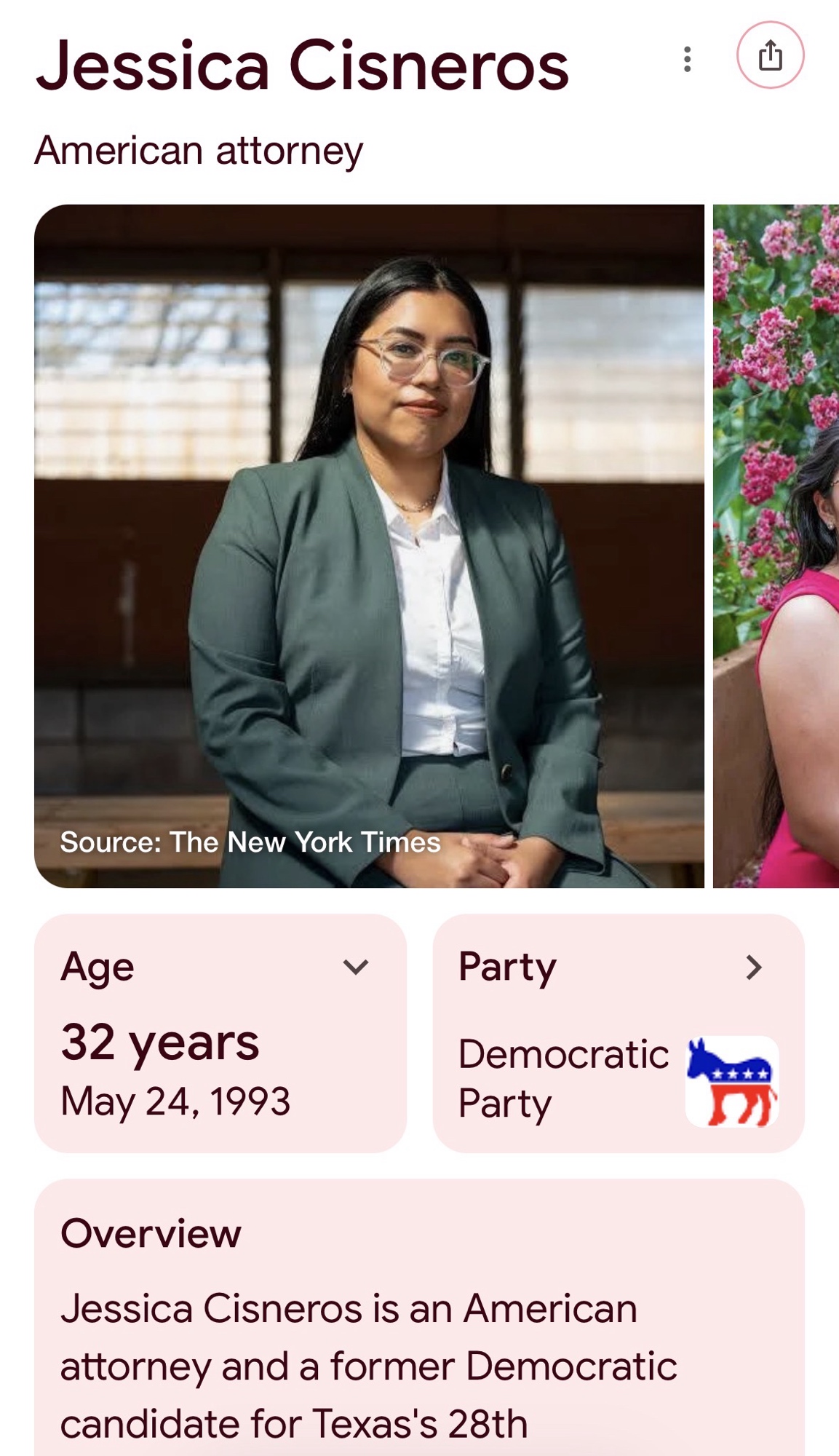Open the Party card
Viewport: 839px width, 1456px height.
pyautogui.click(x=754, y=968)
